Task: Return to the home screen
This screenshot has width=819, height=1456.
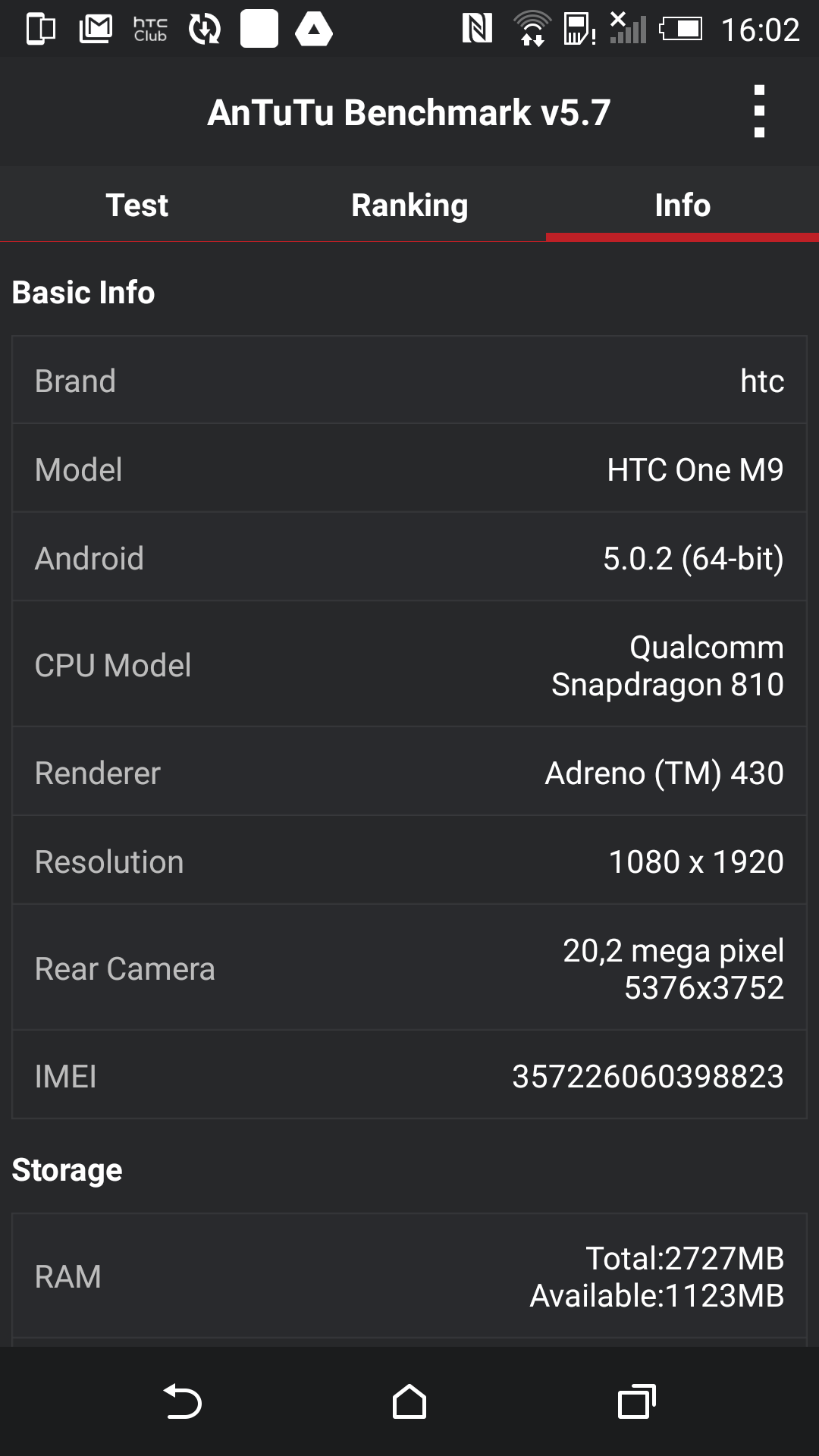Action: coord(409,1401)
